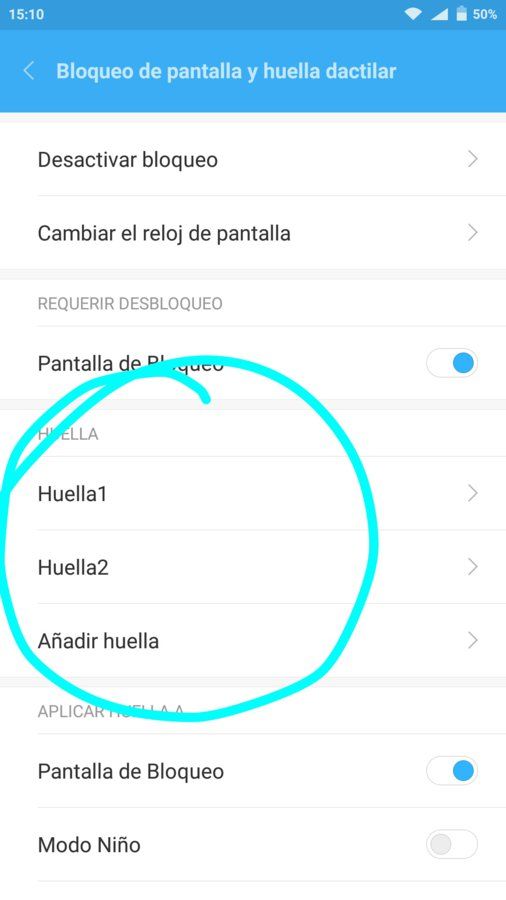The height and width of the screenshot is (900, 506).
Task: Enable the Modo Niño switch
Action: pyautogui.click(x=451, y=844)
